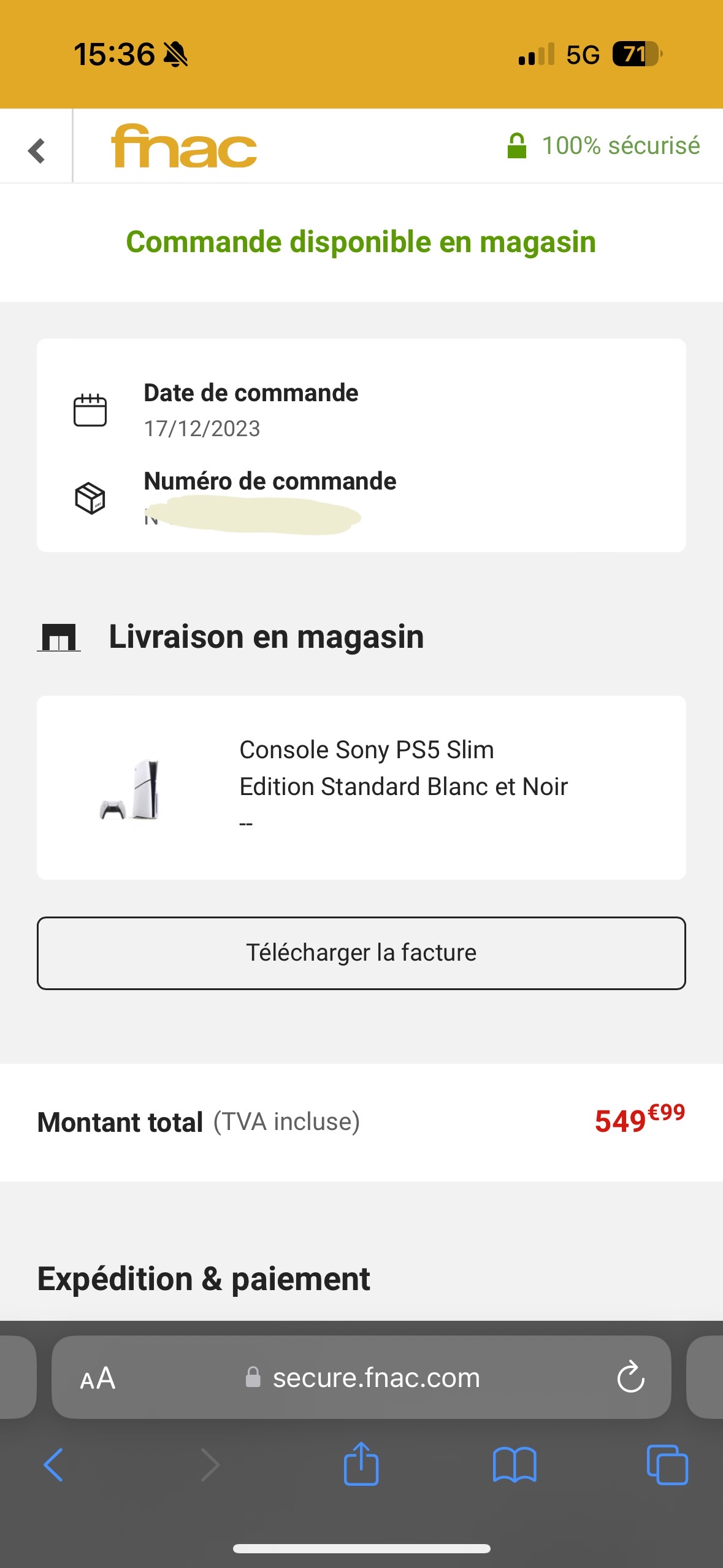723x1568 pixels.
Task: Open Safari reader AA options
Action: [98, 1378]
